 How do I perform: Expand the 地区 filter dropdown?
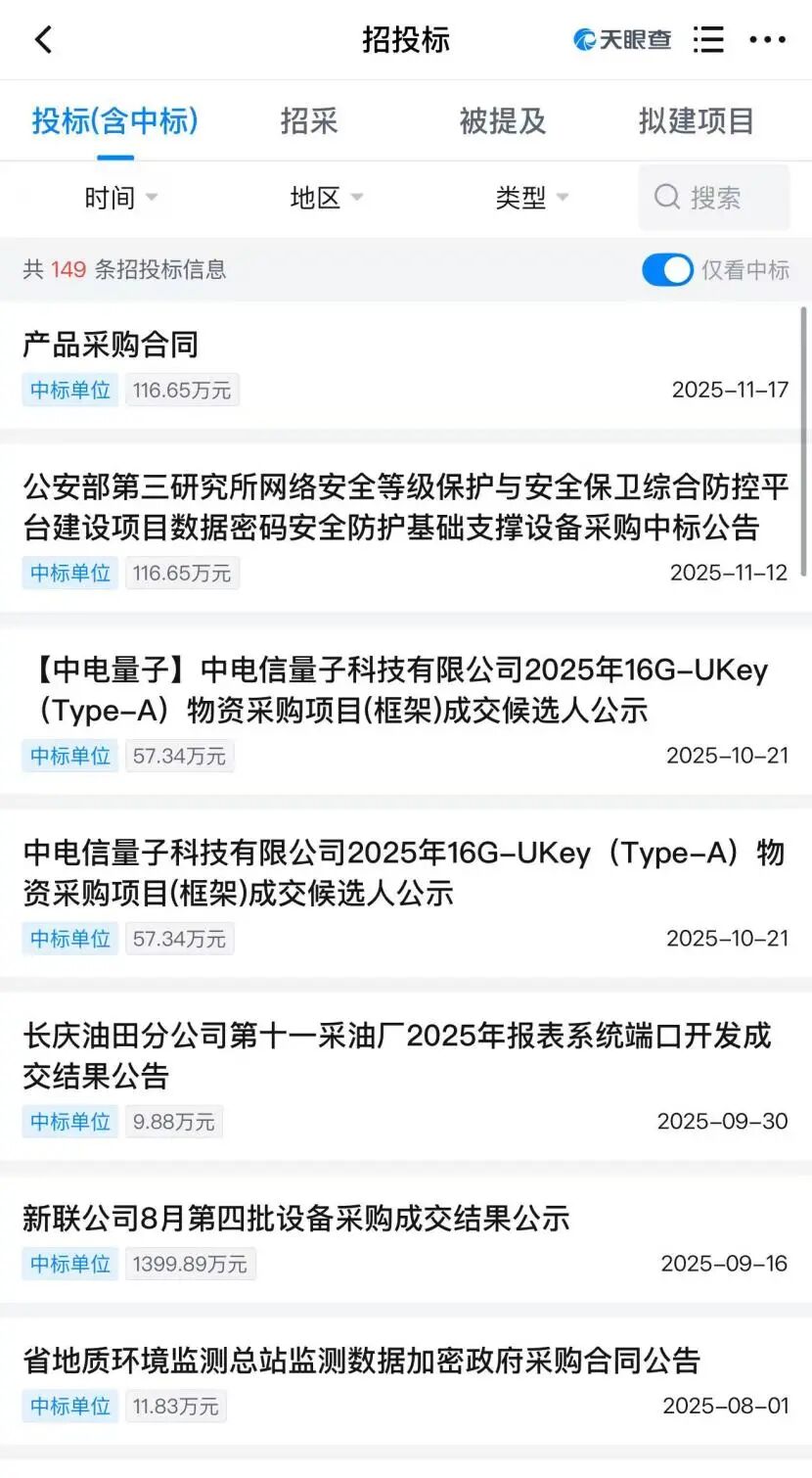(326, 198)
